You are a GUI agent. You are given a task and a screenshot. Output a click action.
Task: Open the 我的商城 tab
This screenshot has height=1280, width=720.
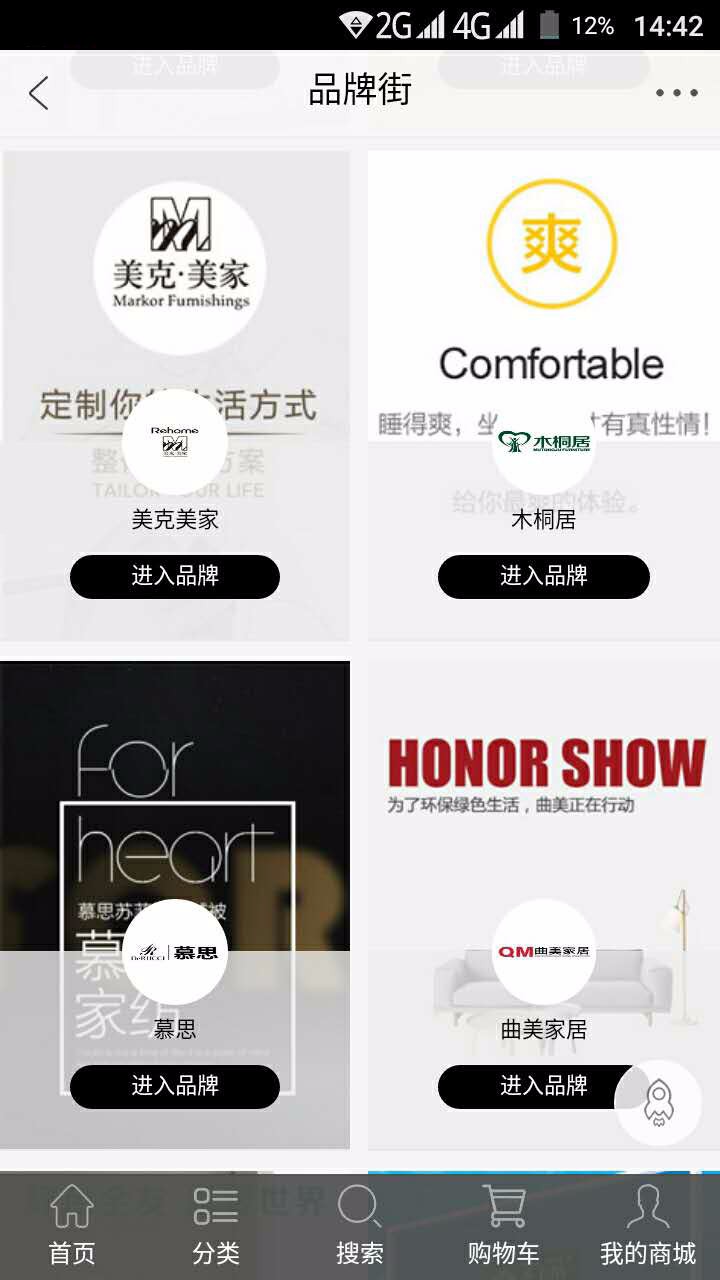[648, 1225]
